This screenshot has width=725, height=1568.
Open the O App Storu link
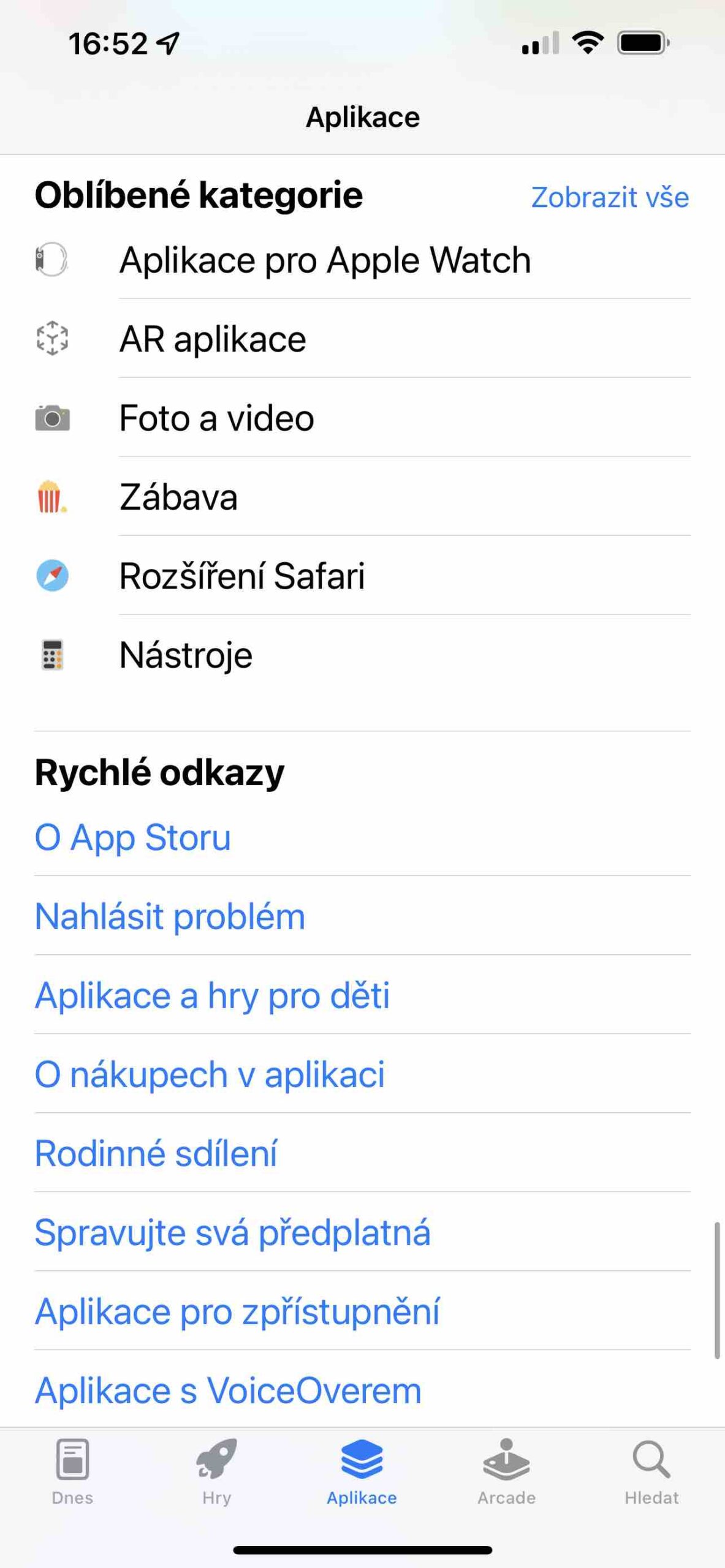click(132, 837)
